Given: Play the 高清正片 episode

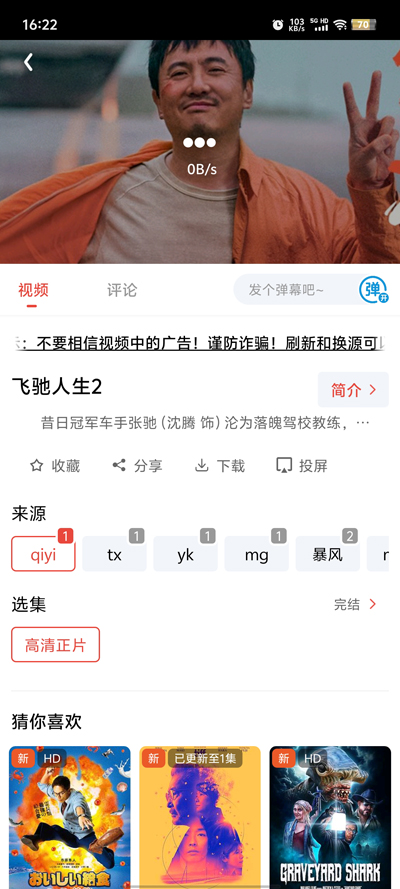Looking at the screenshot, I should click(x=56, y=645).
